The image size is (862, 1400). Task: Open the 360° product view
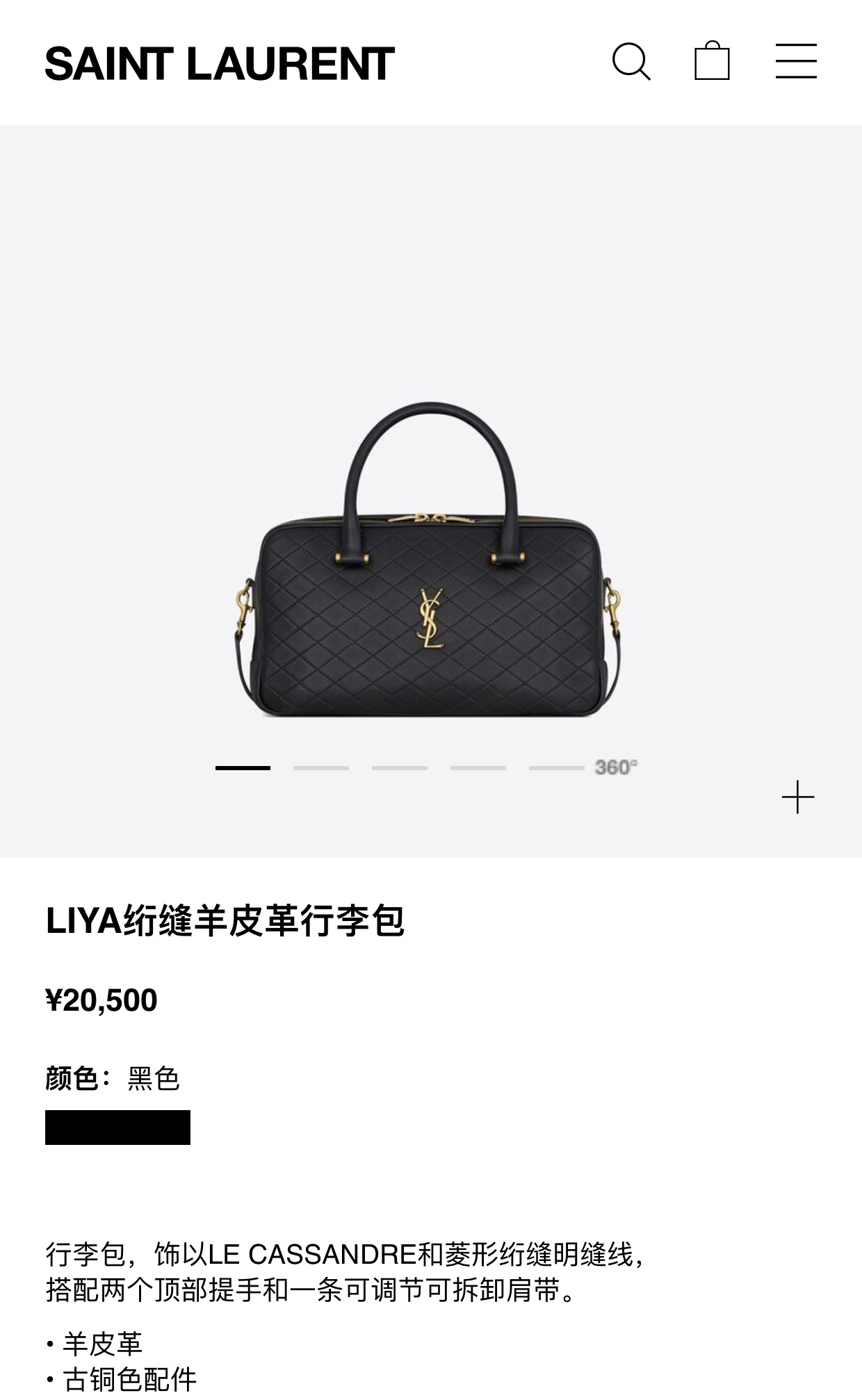click(616, 767)
